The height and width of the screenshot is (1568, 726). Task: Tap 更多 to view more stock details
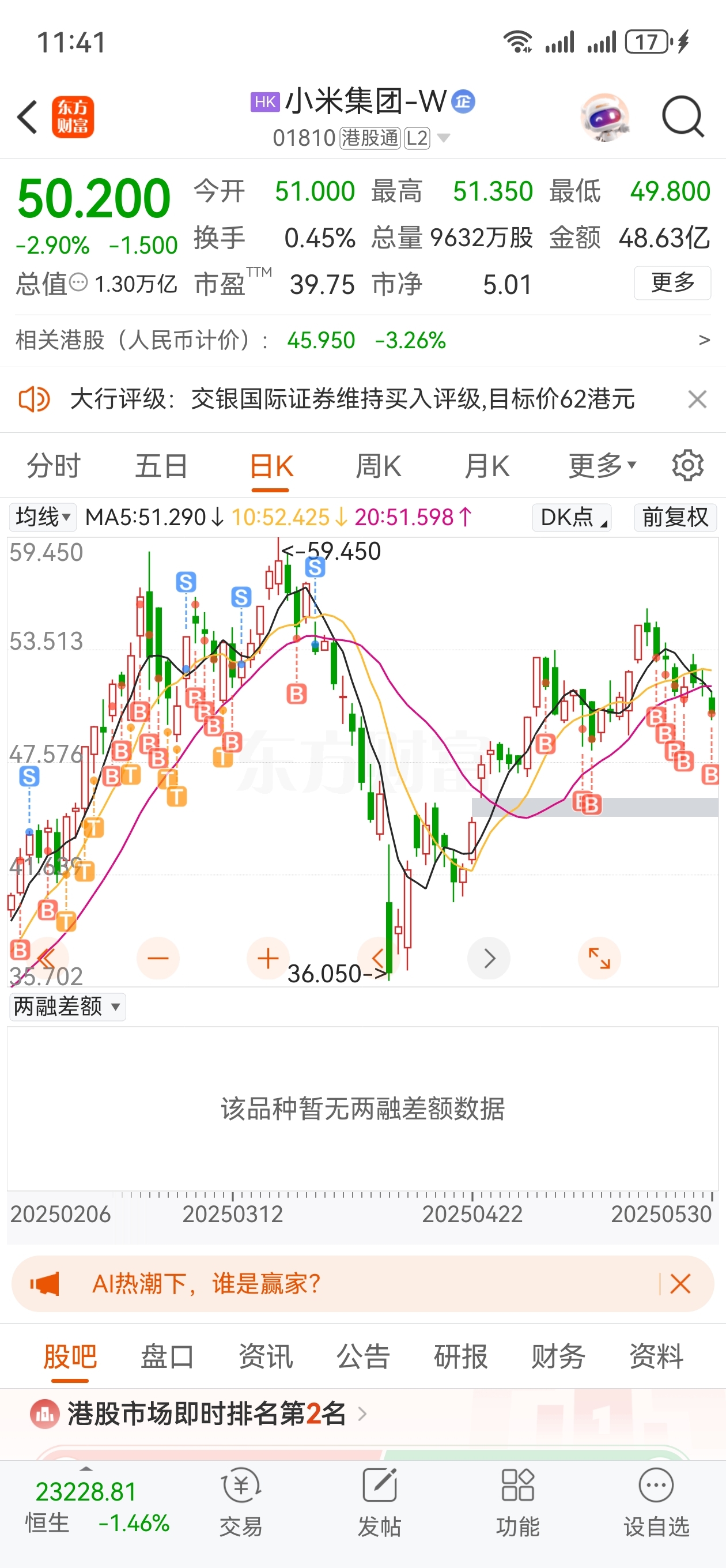[x=672, y=282]
